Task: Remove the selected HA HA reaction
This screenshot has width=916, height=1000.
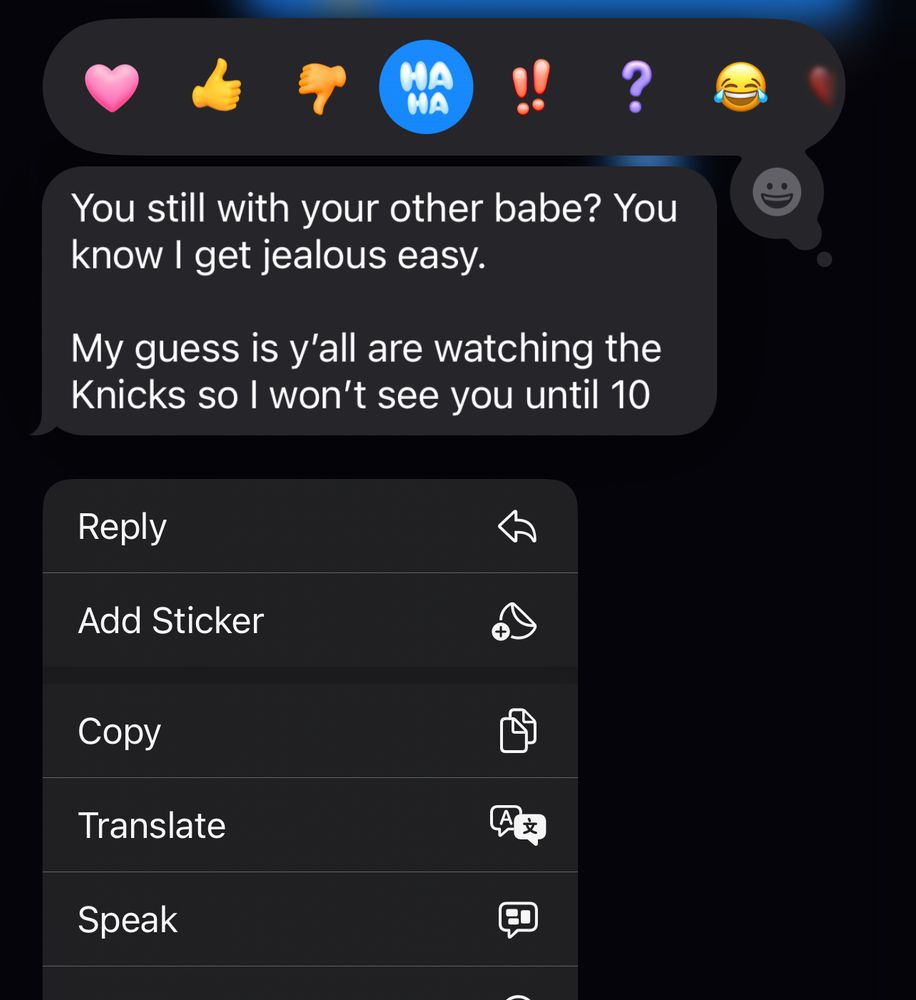Action: tap(426, 87)
